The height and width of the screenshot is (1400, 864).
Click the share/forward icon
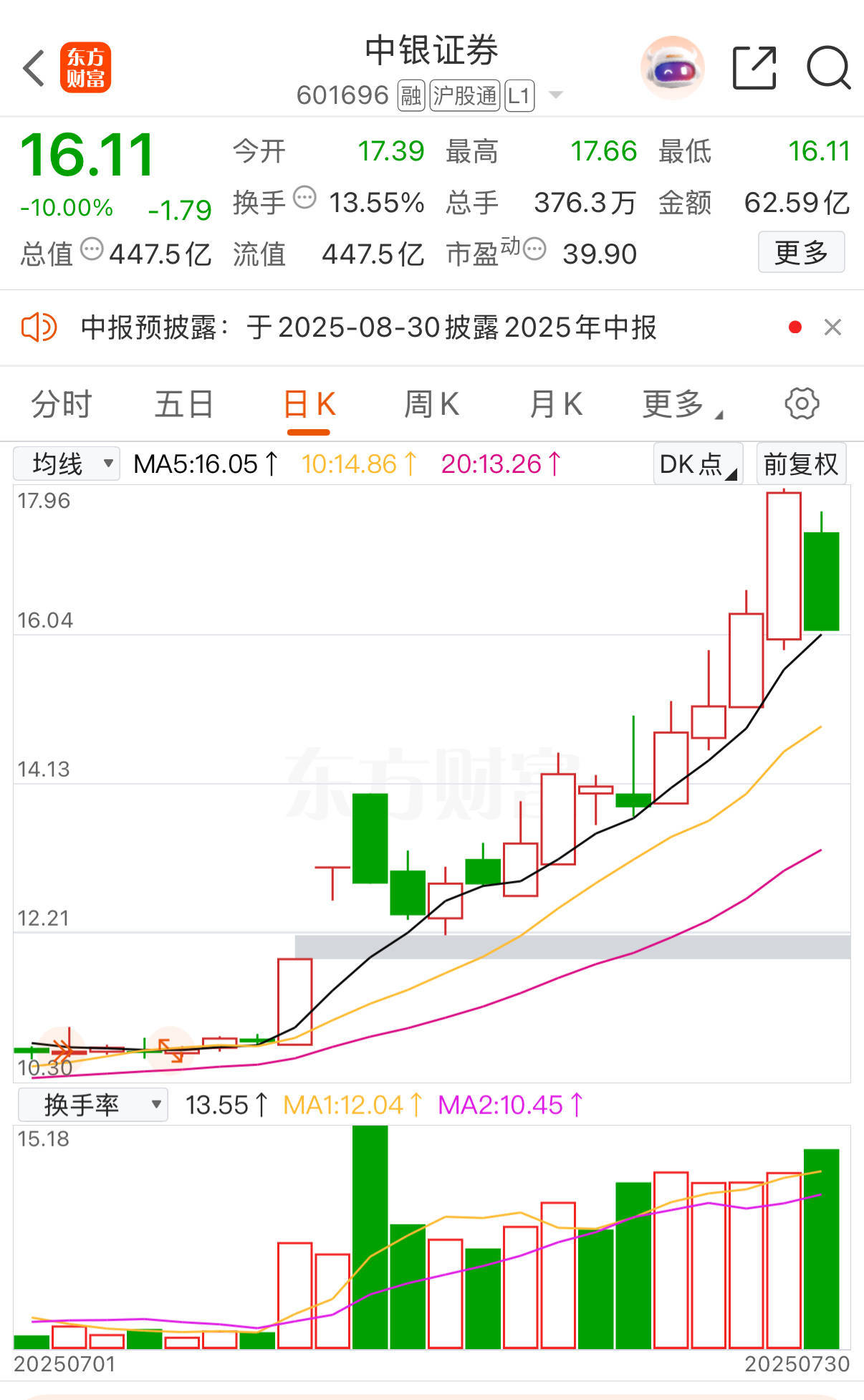pyautogui.click(x=754, y=67)
